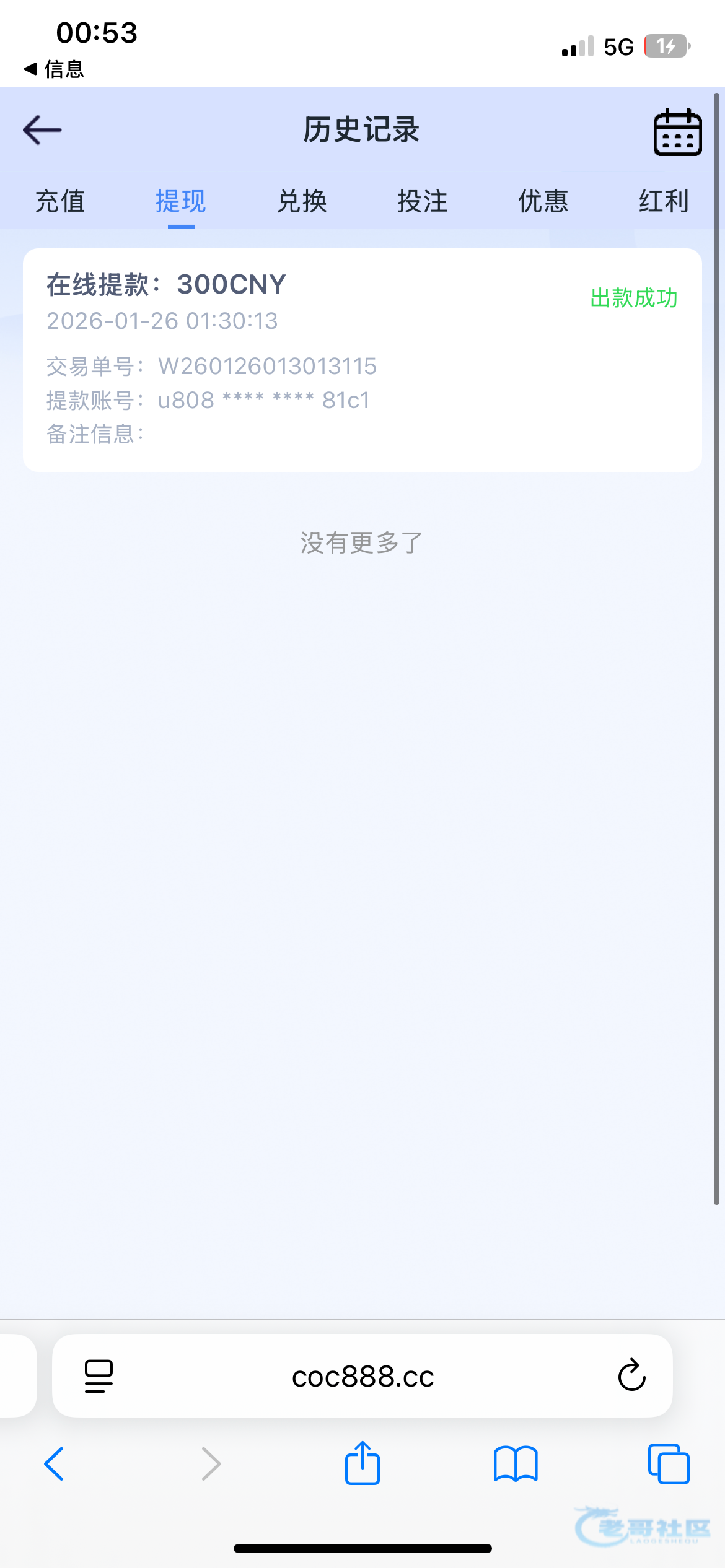Reload the page in Safari
Viewport: 725px width, 1568px height.
point(631,1376)
